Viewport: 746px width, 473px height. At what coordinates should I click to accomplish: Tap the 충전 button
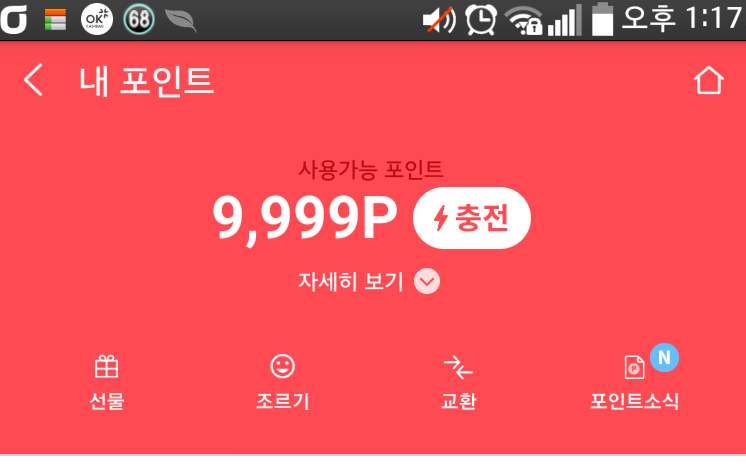471,217
